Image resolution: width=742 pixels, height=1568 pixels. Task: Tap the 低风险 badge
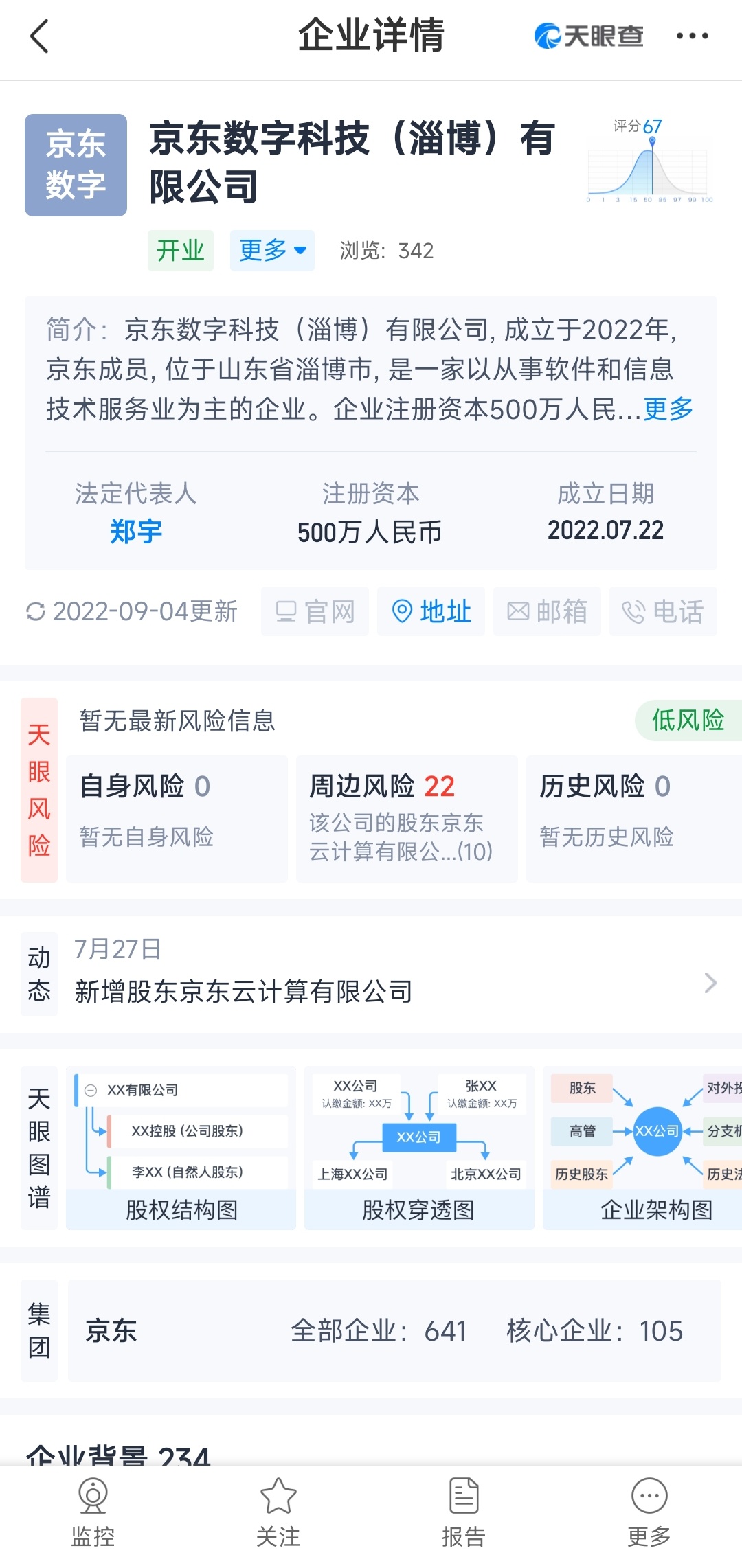click(x=688, y=720)
